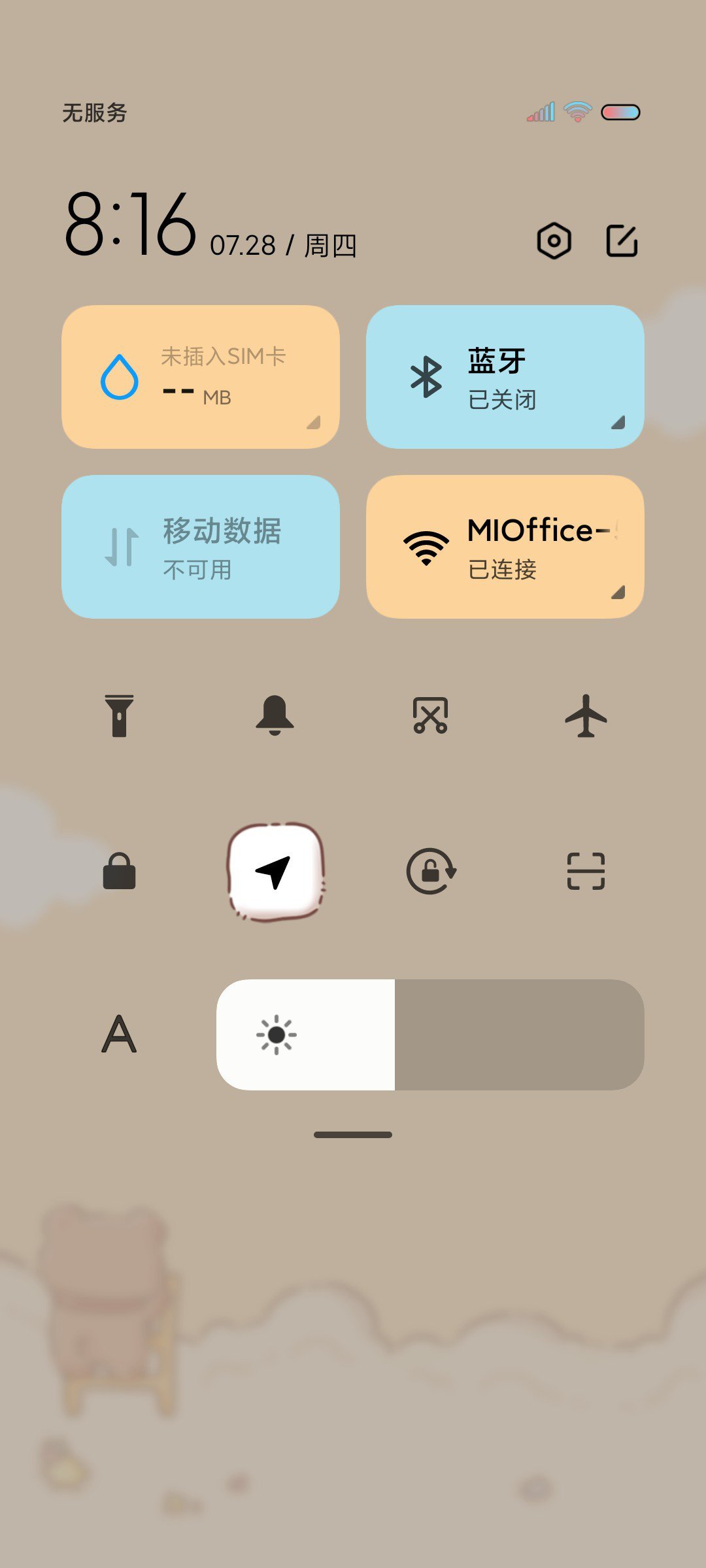Enable airplane mode

coord(586,715)
